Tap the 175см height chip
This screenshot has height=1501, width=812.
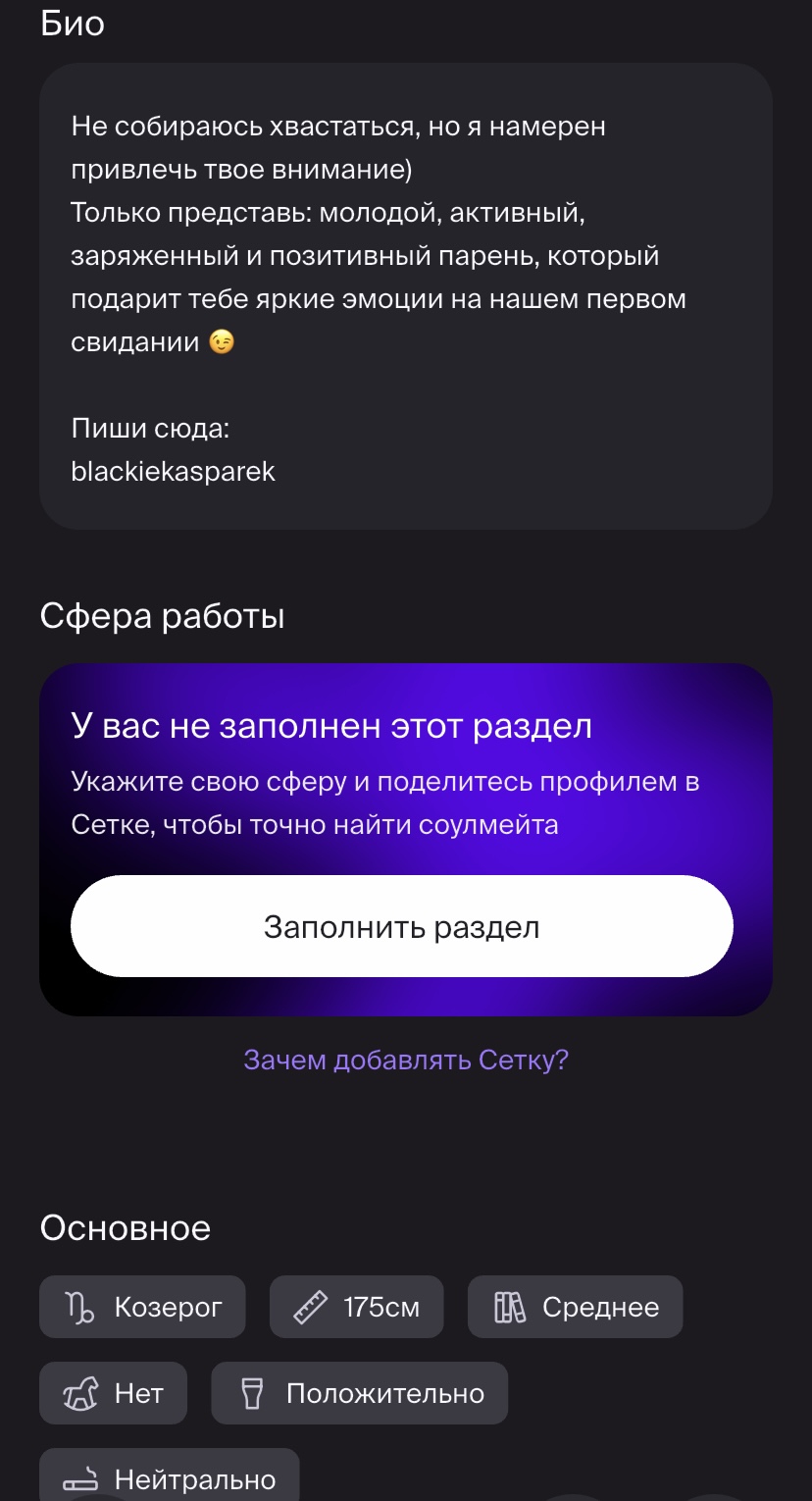pos(357,1307)
